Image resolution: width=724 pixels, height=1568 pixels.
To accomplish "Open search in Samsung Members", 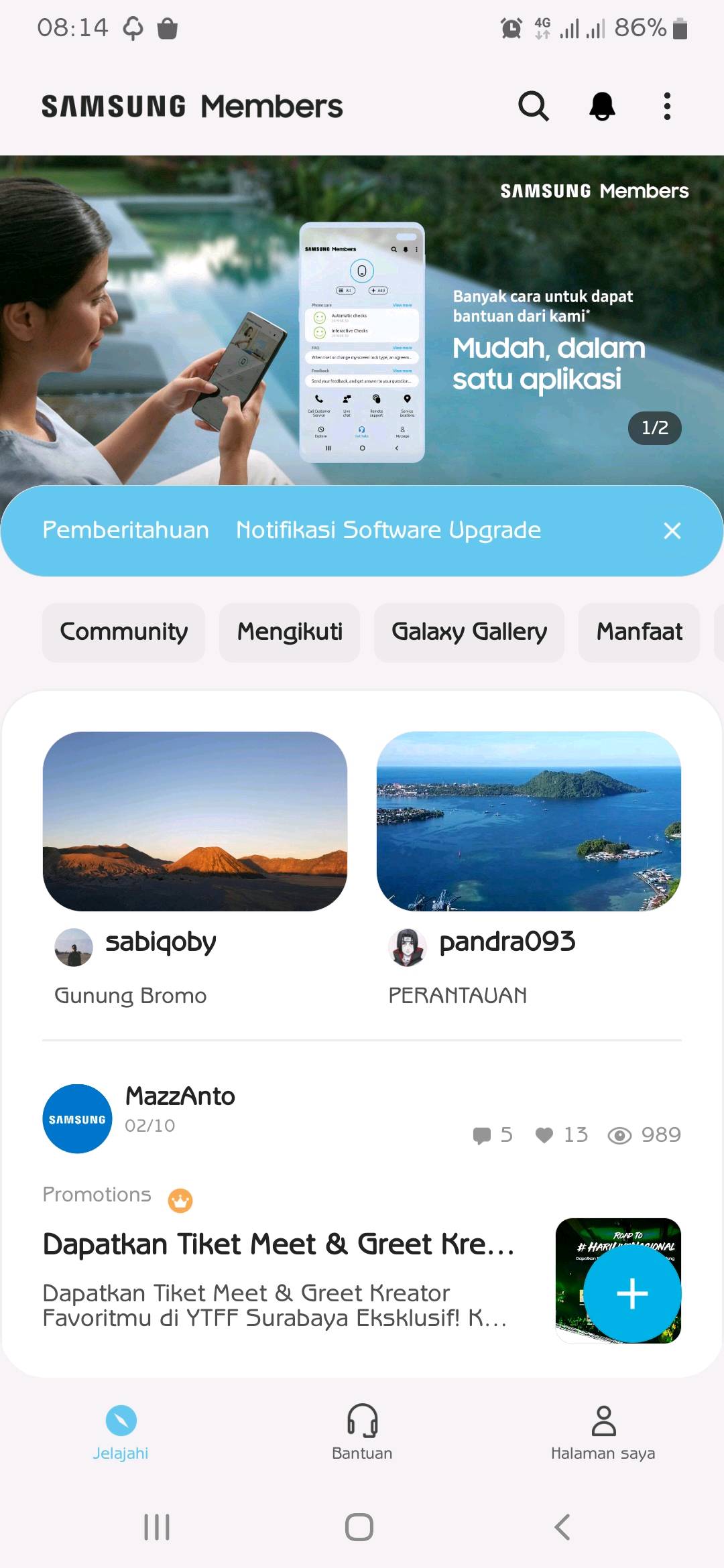I will click(x=533, y=106).
